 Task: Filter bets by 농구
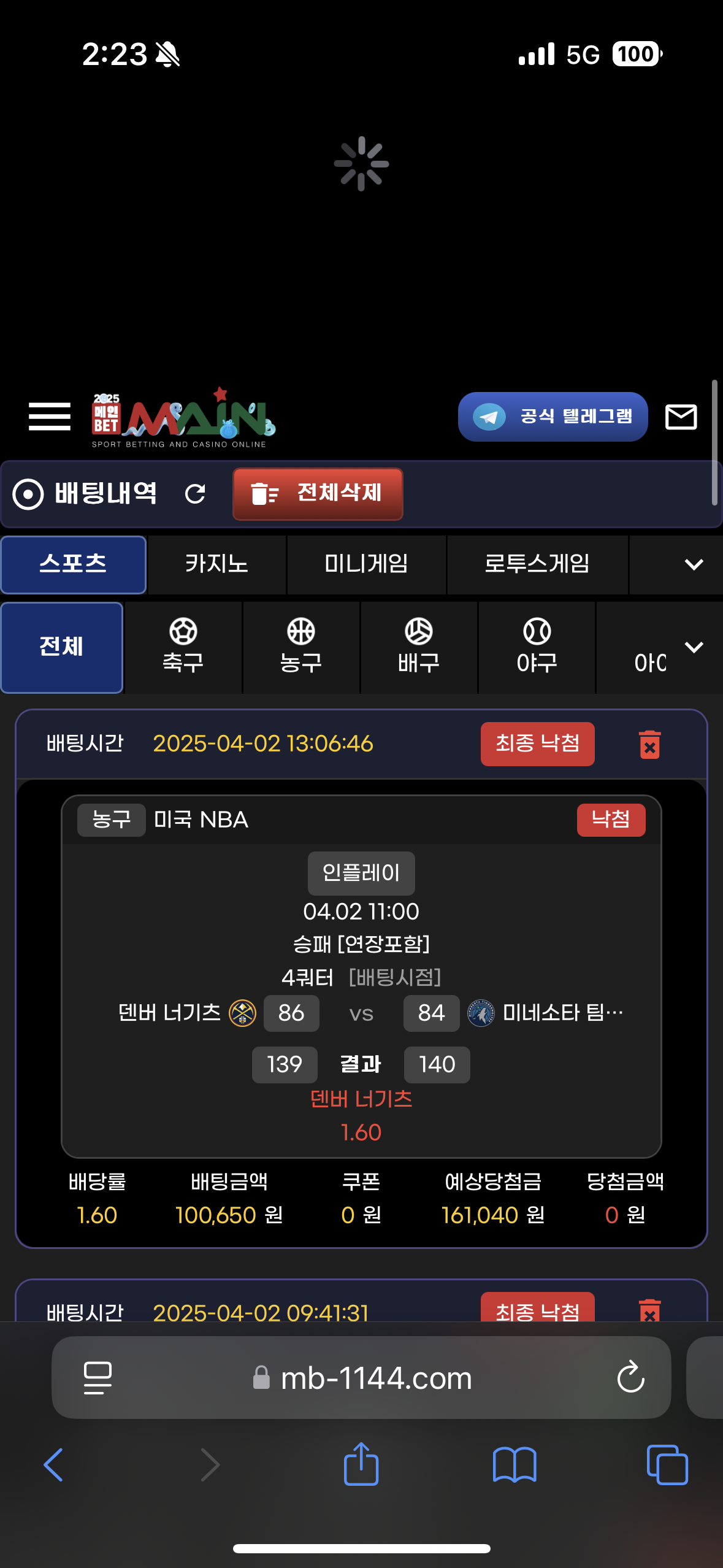300,647
